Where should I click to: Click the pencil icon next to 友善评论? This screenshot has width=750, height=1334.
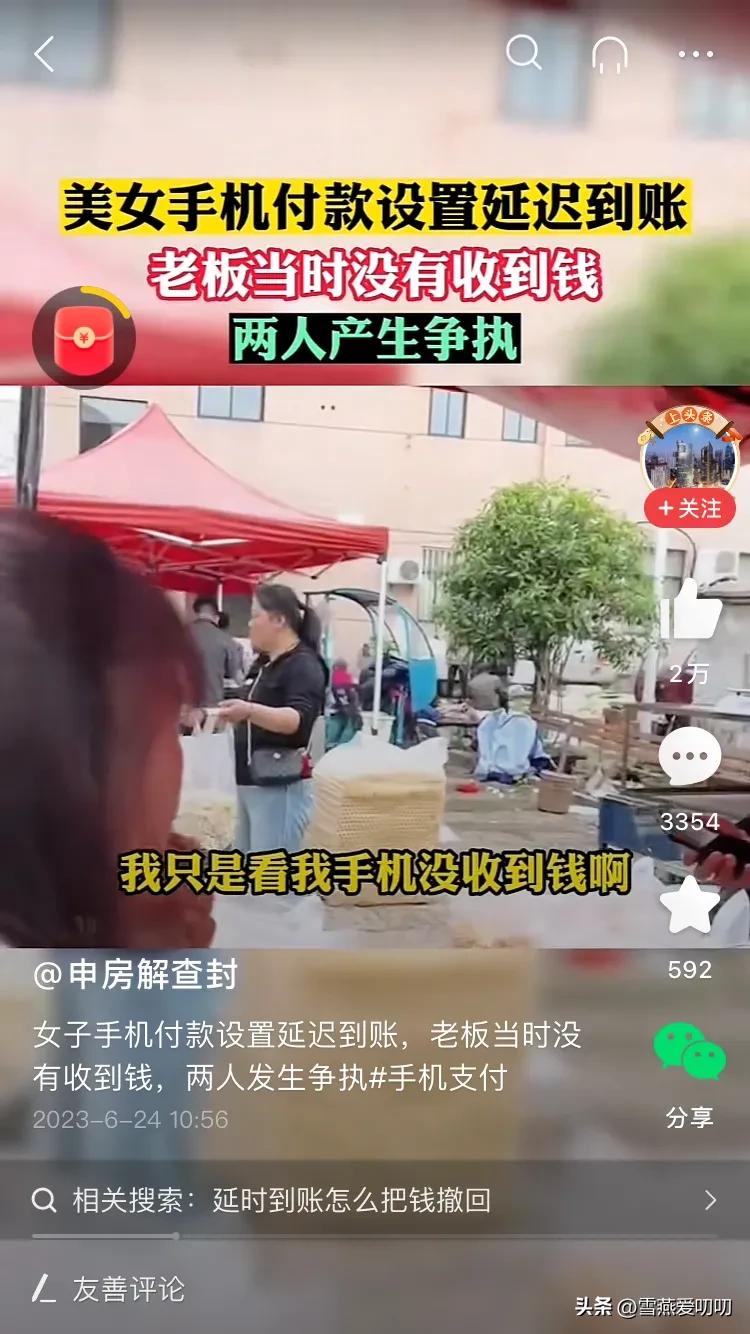coord(42,1291)
